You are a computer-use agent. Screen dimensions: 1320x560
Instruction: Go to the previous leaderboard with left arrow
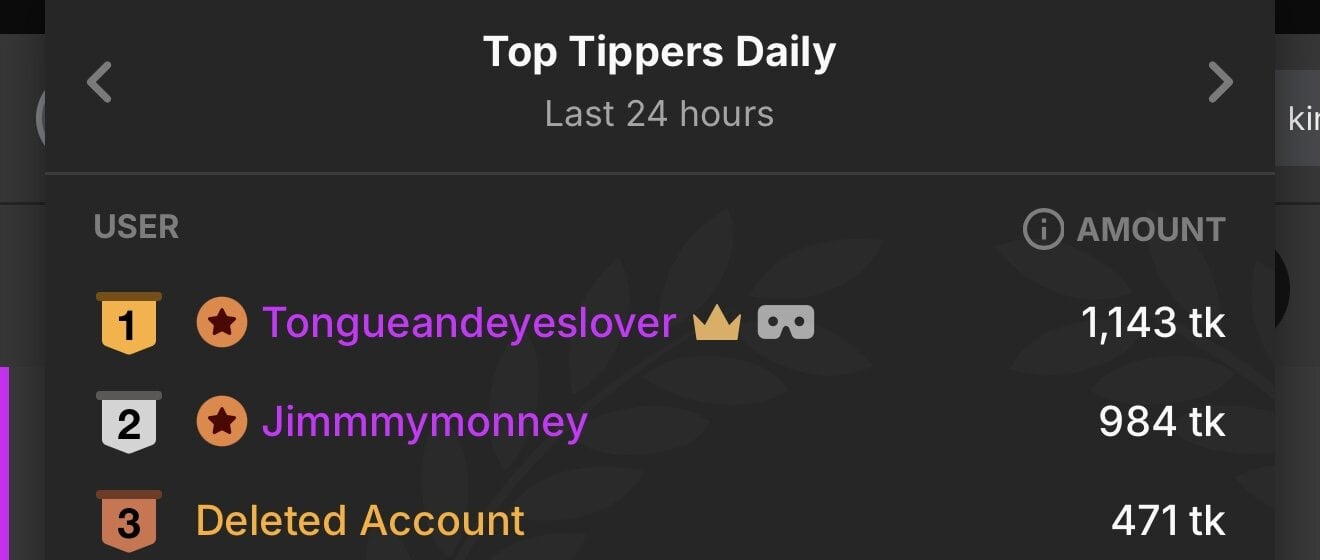tap(99, 82)
